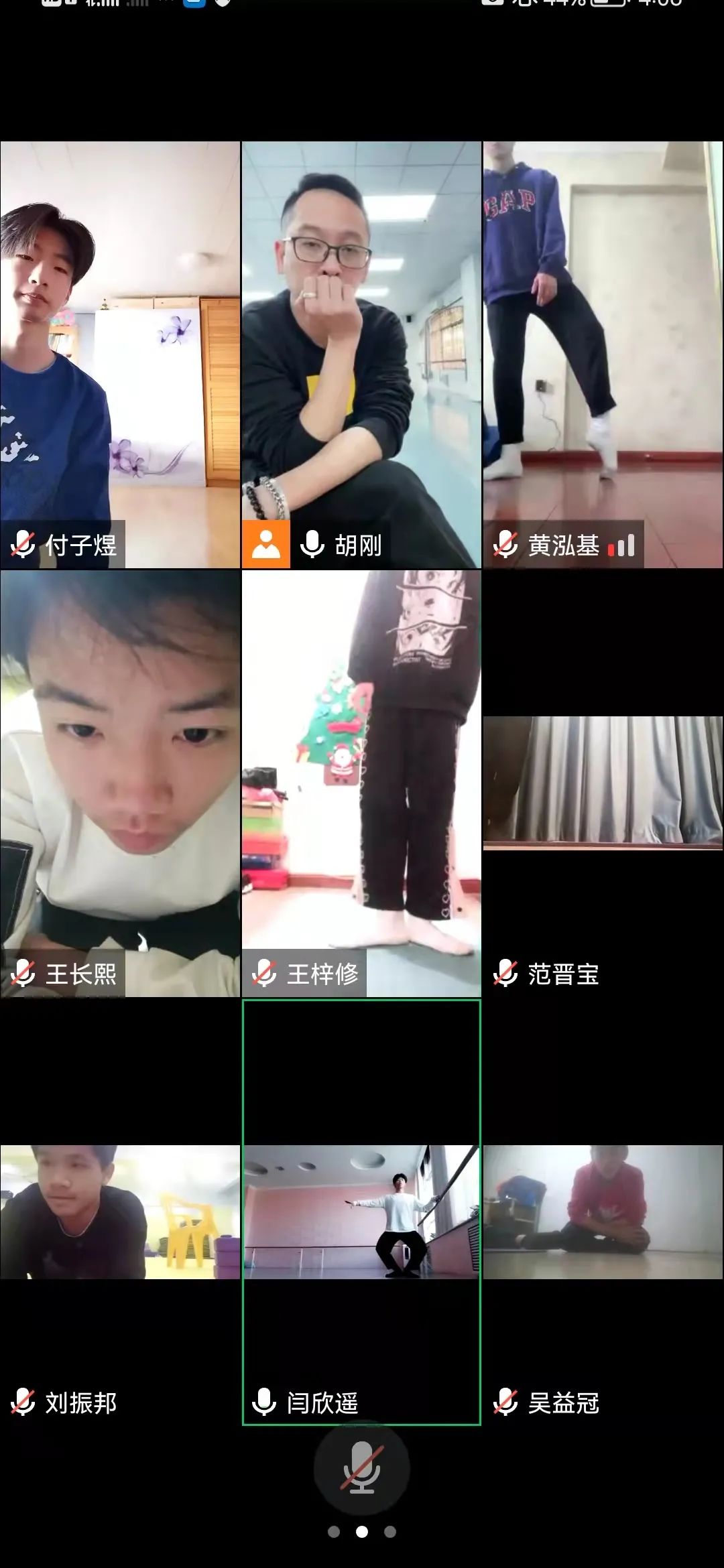Select host 胡刚's video tile

pyautogui.click(x=361, y=354)
